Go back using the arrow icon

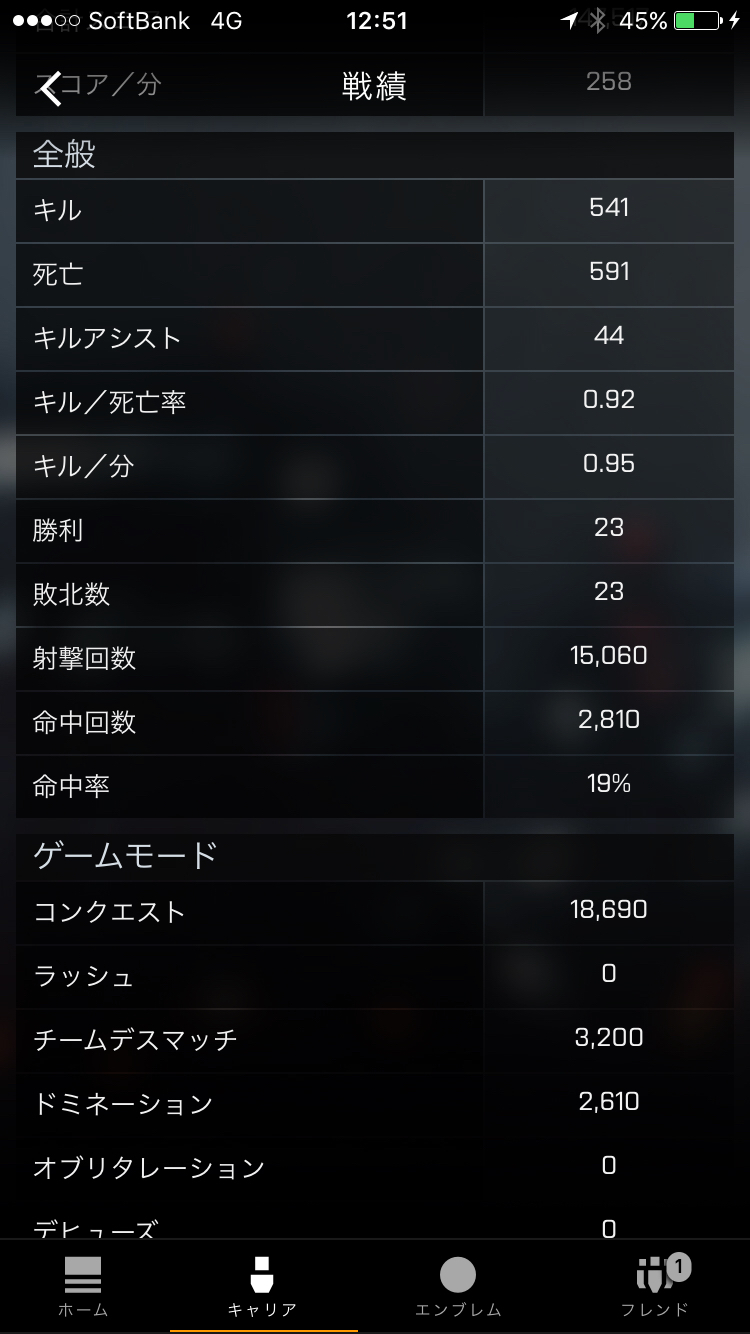click(50, 87)
